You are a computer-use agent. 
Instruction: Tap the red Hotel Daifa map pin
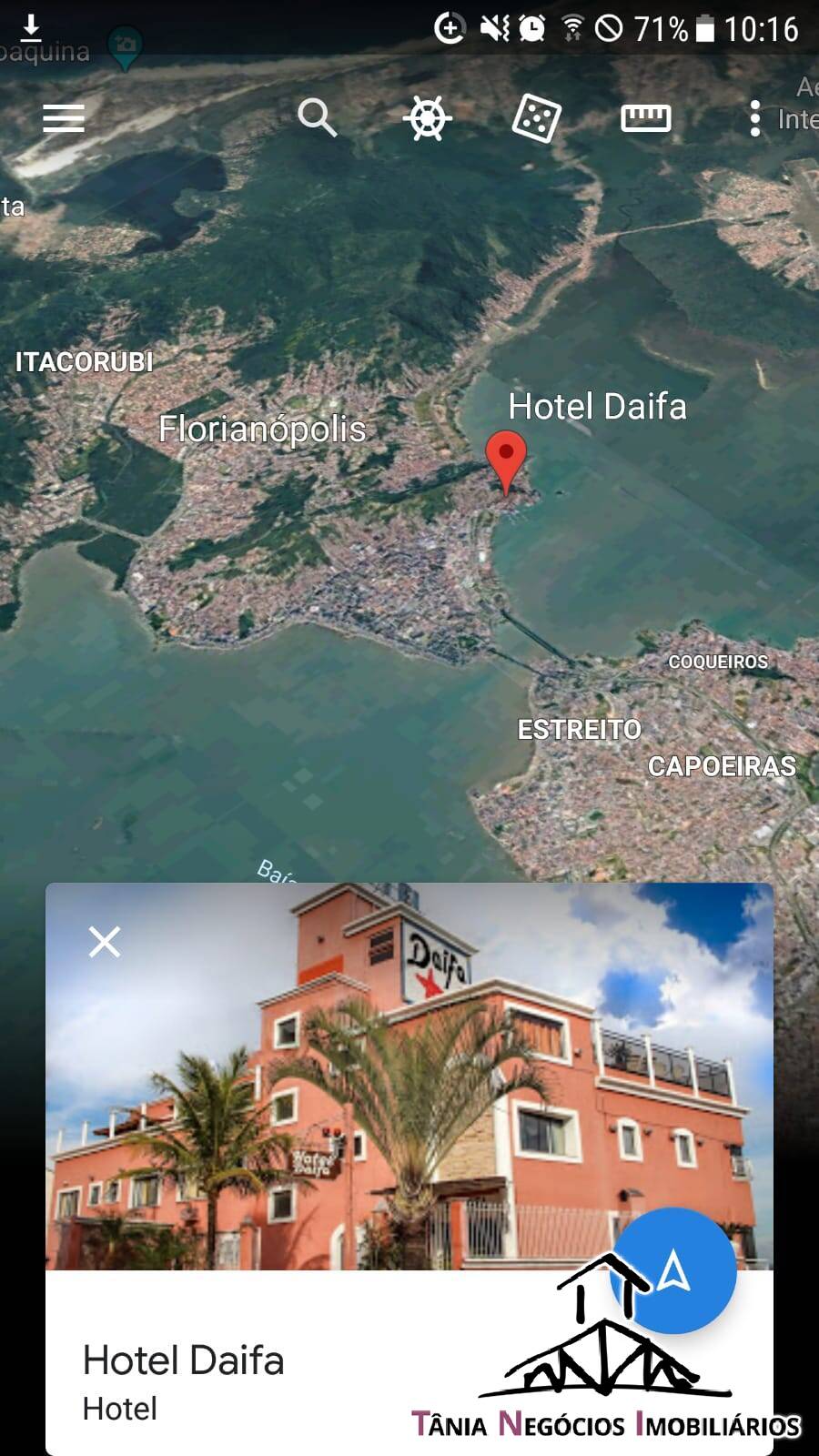tap(506, 461)
